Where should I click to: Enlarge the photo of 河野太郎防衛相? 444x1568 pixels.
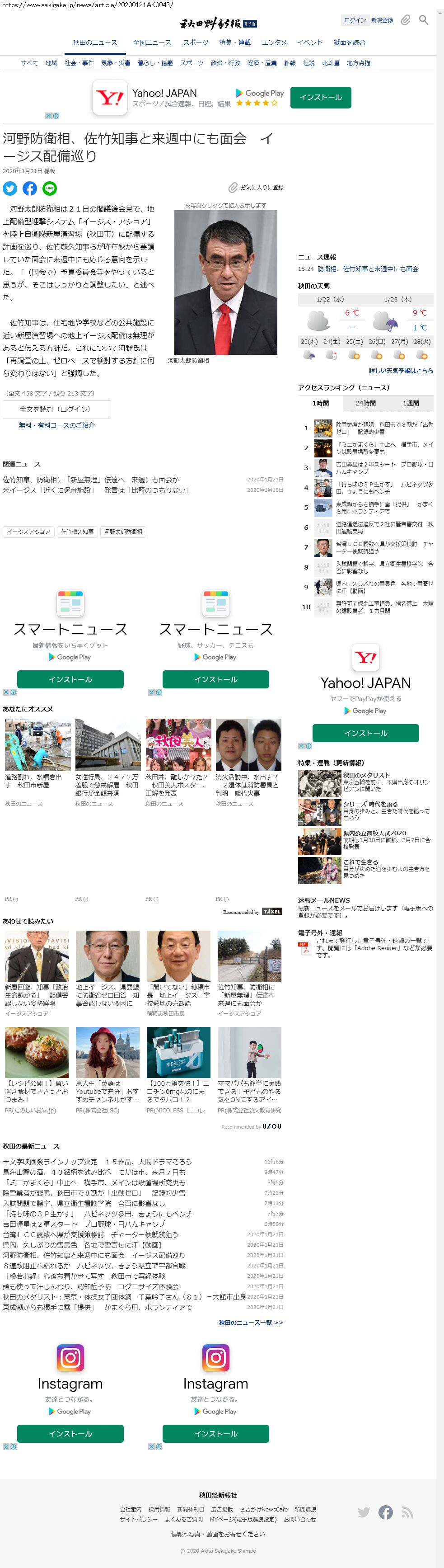226,283
